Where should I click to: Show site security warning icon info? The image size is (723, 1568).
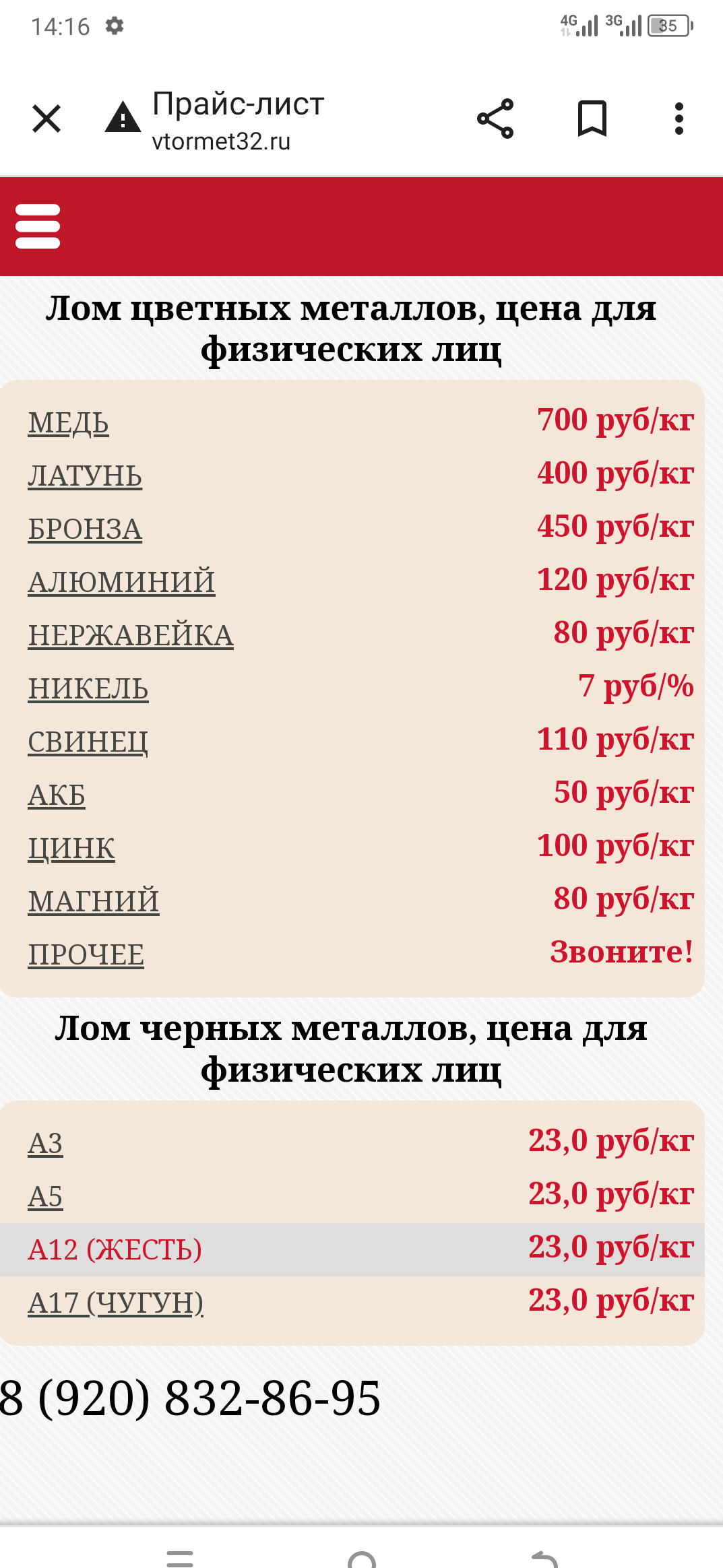[123, 118]
